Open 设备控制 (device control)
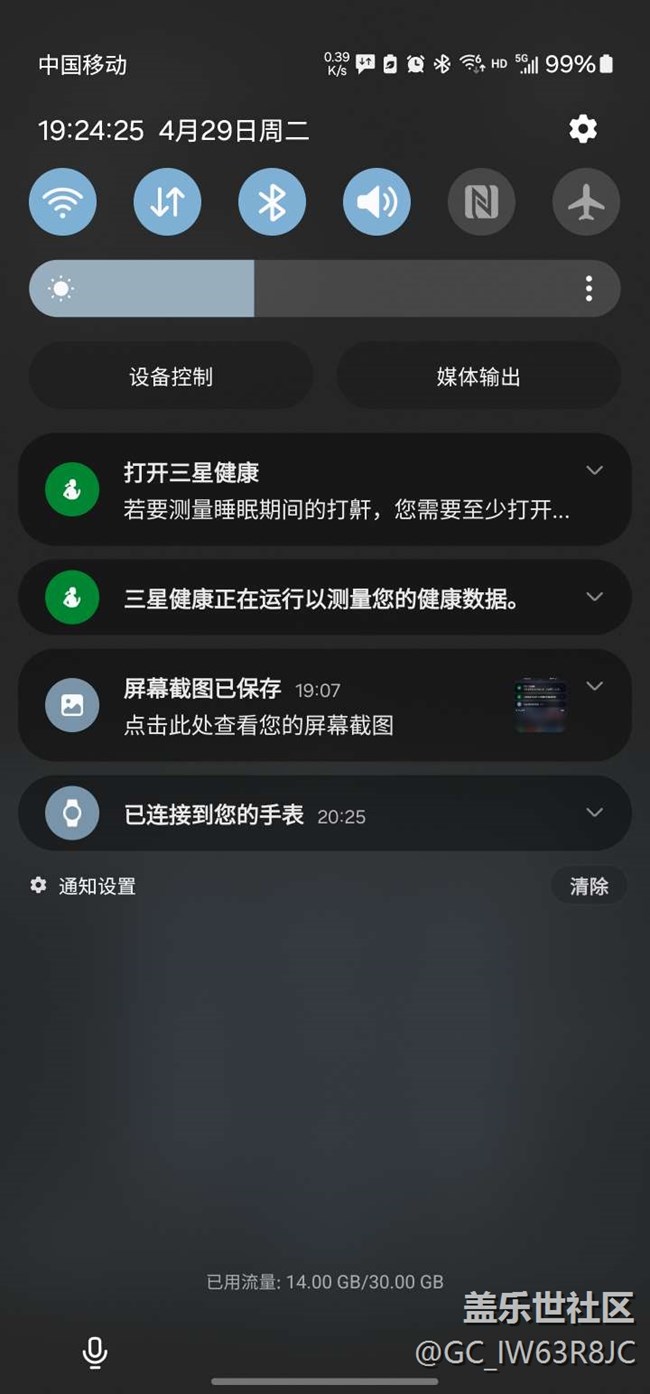The height and width of the screenshot is (1394, 650). pyautogui.click(x=171, y=376)
